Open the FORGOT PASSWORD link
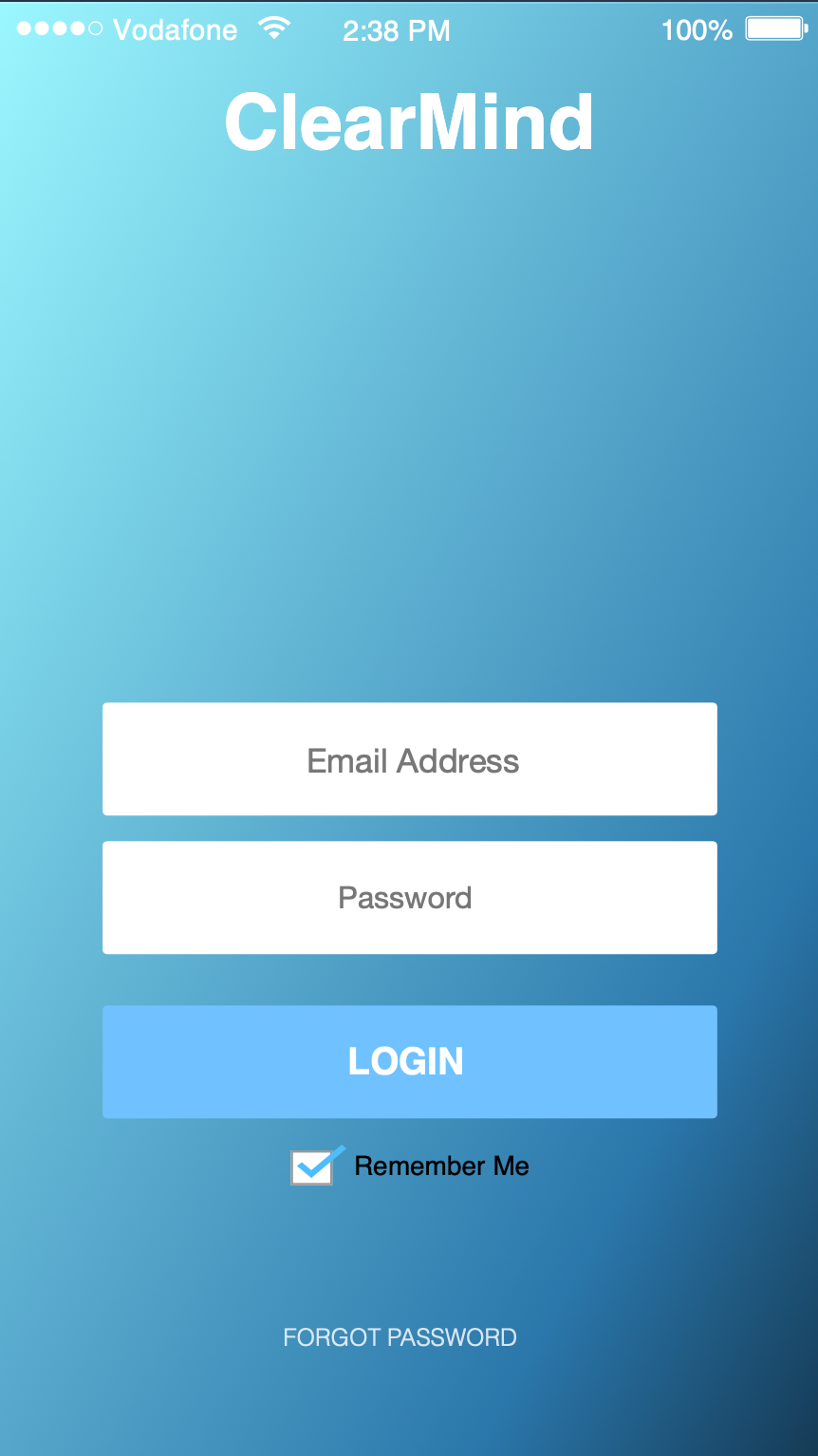The height and width of the screenshot is (1456, 818). point(400,1337)
